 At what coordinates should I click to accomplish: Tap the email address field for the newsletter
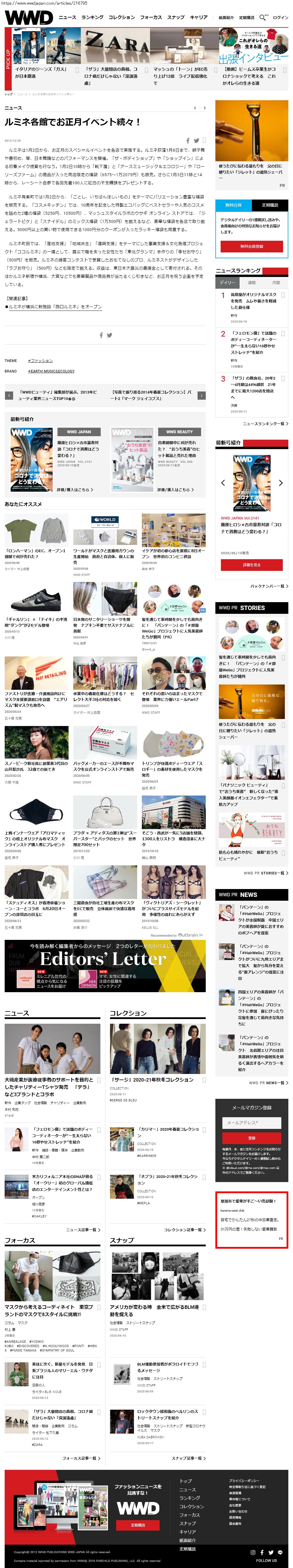(252, 1122)
